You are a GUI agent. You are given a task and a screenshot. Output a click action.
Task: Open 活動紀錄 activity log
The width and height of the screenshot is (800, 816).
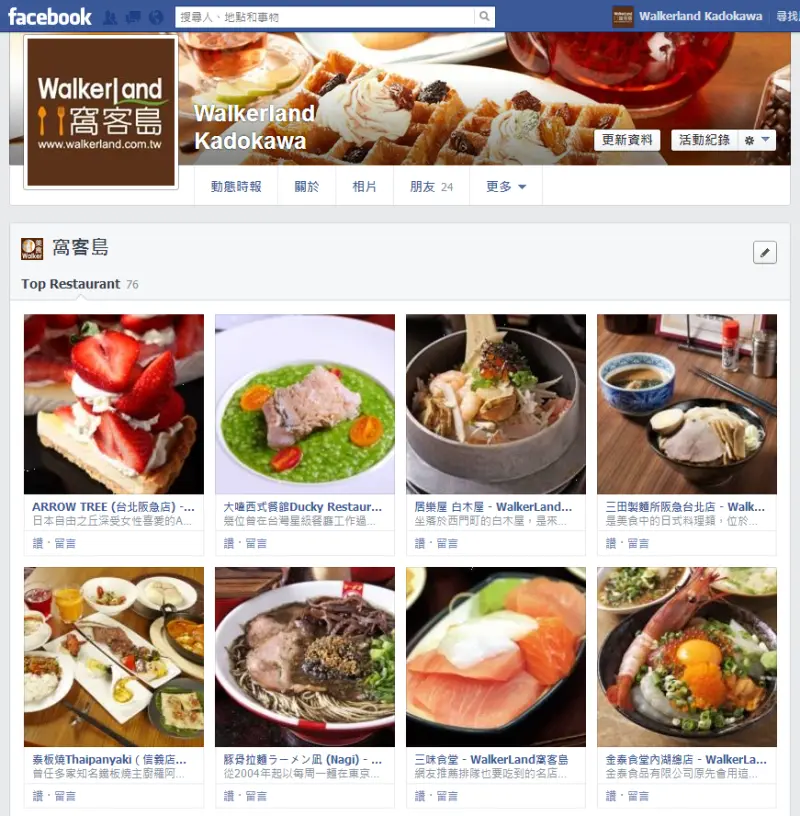[x=702, y=141]
